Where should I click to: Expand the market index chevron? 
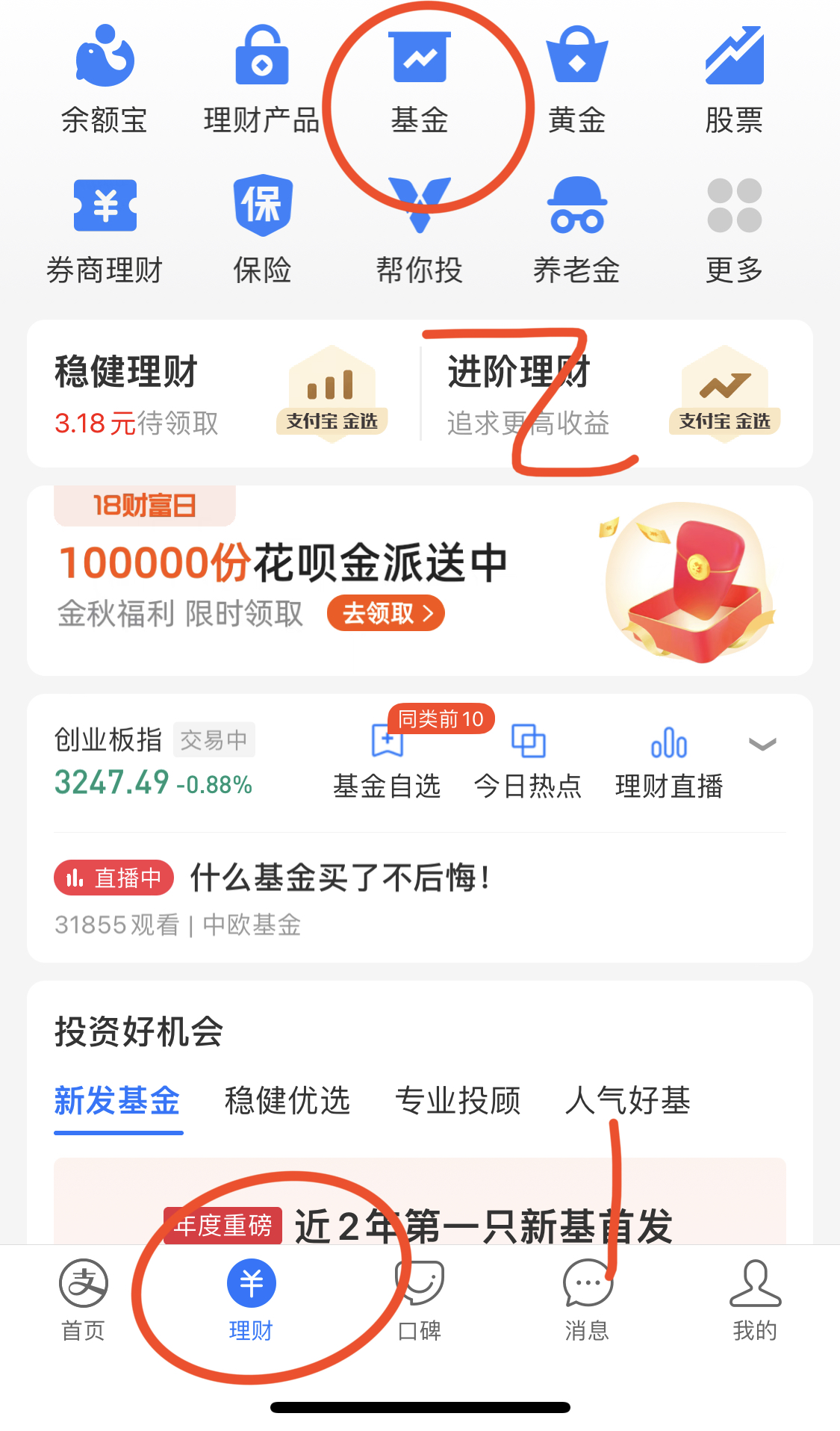click(x=762, y=744)
